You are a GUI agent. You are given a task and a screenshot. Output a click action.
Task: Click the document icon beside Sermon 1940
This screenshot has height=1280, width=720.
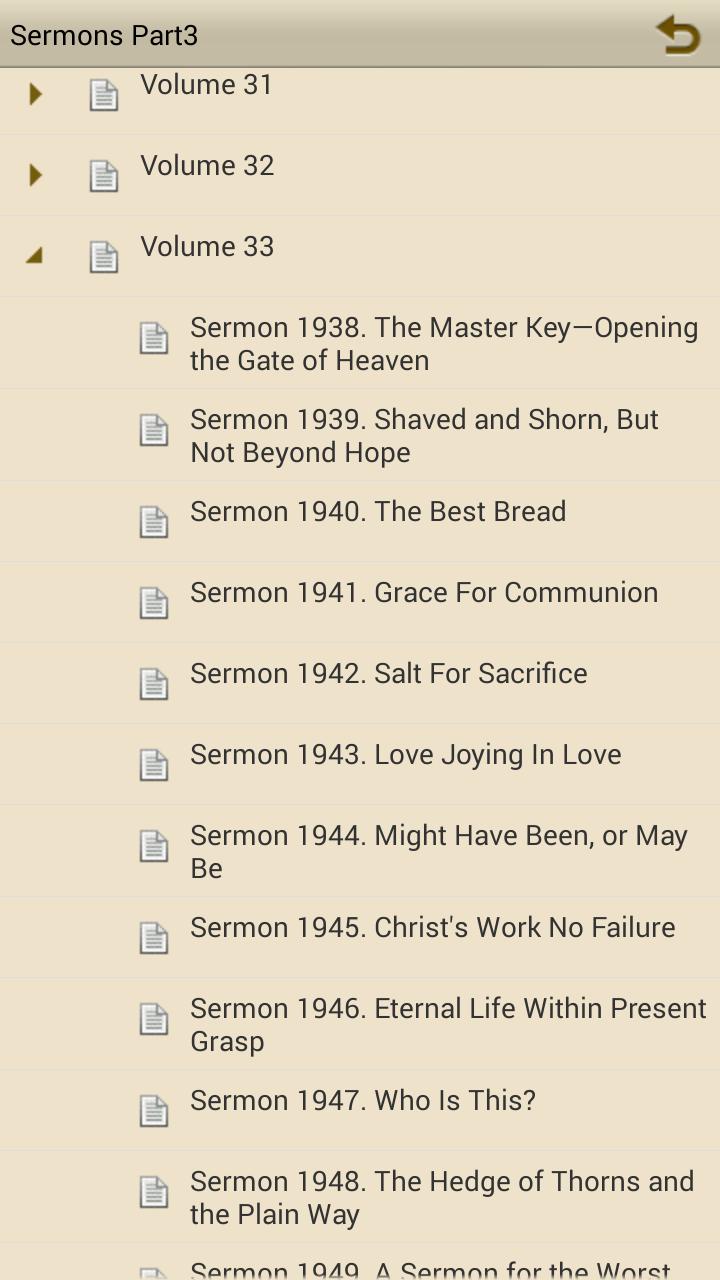154,521
